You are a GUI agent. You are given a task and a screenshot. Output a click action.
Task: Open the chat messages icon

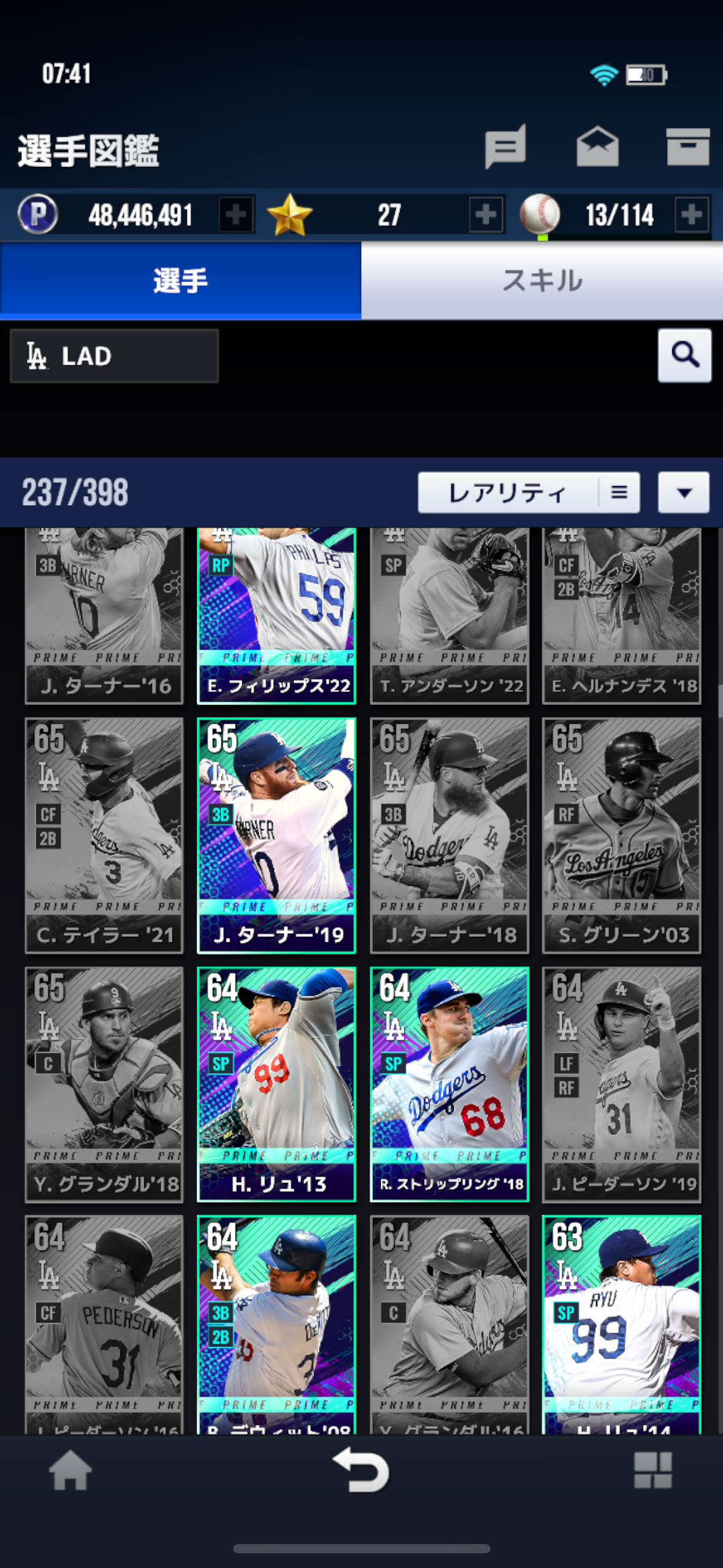(x=505, y=147)
